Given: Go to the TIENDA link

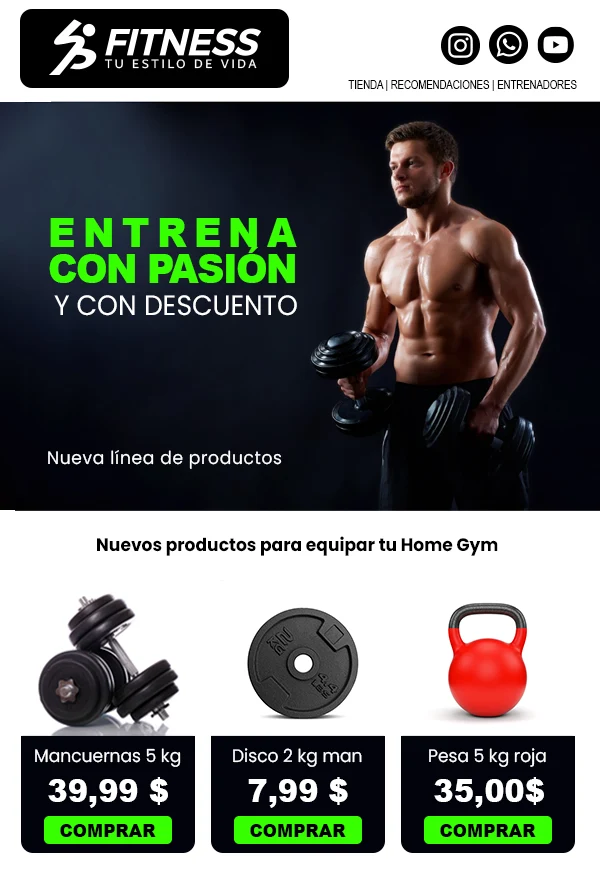Looking at the screenshot, I should (x=365, y=85).
